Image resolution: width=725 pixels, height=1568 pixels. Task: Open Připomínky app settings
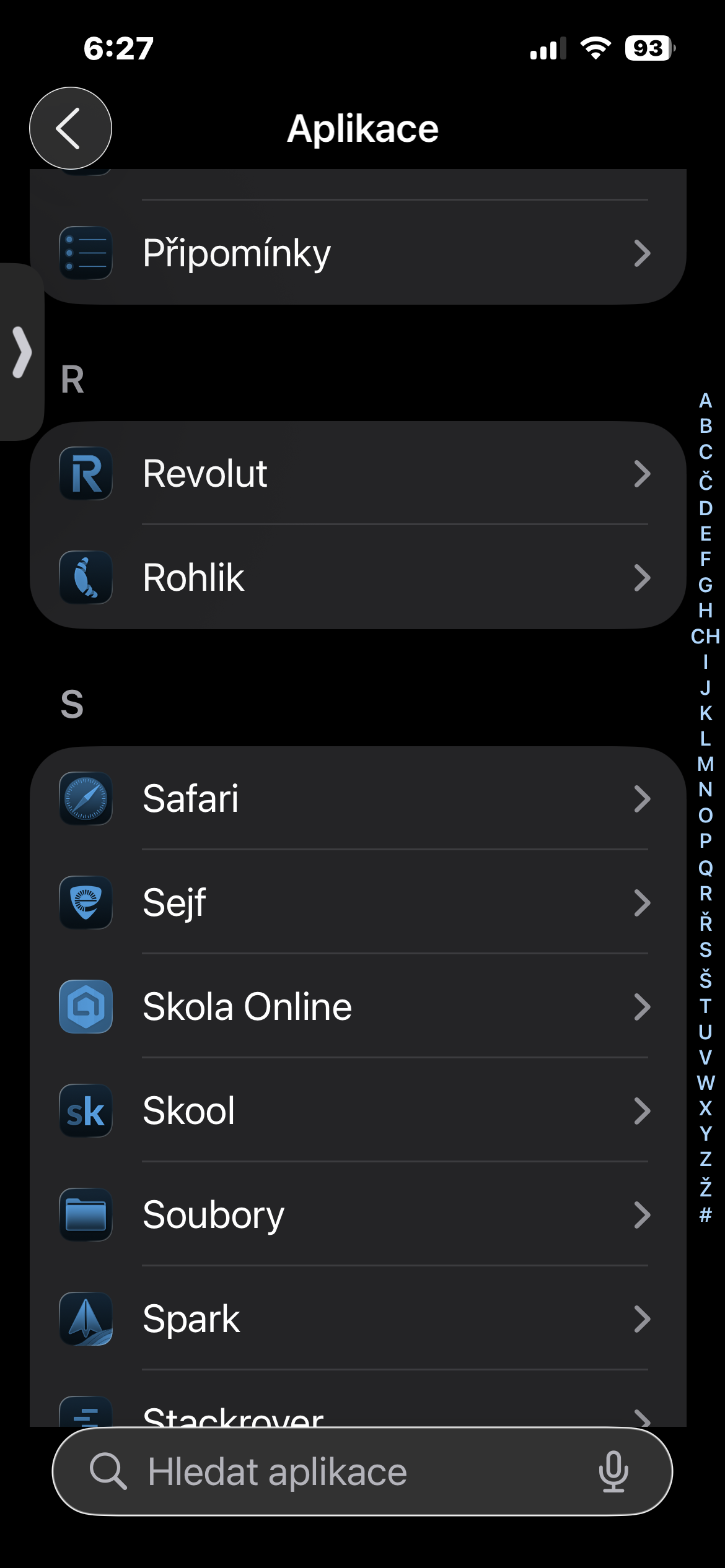pyautogui.click(x=358, y=253)
